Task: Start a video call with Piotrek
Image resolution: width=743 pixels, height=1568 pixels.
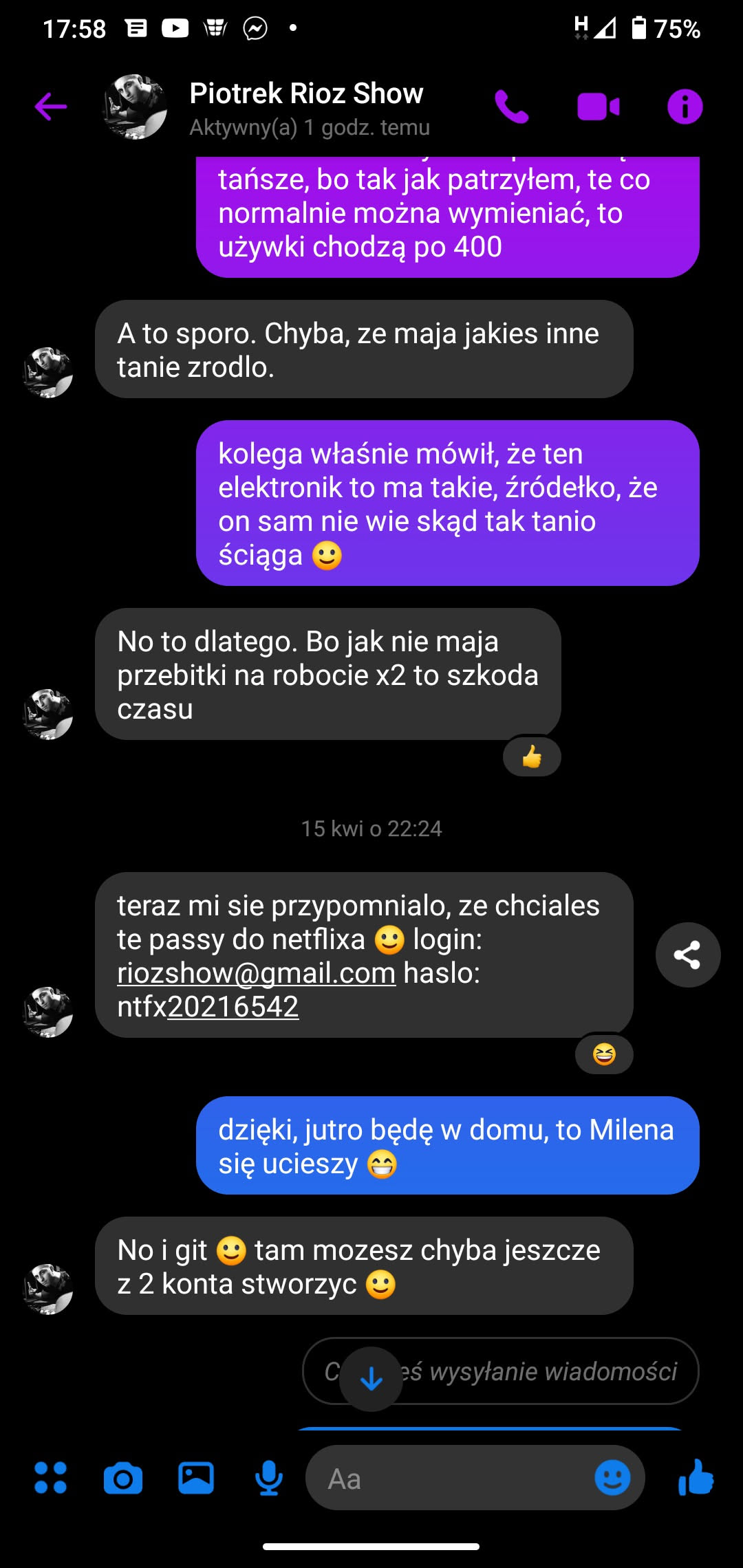Action: pos(598,107)
